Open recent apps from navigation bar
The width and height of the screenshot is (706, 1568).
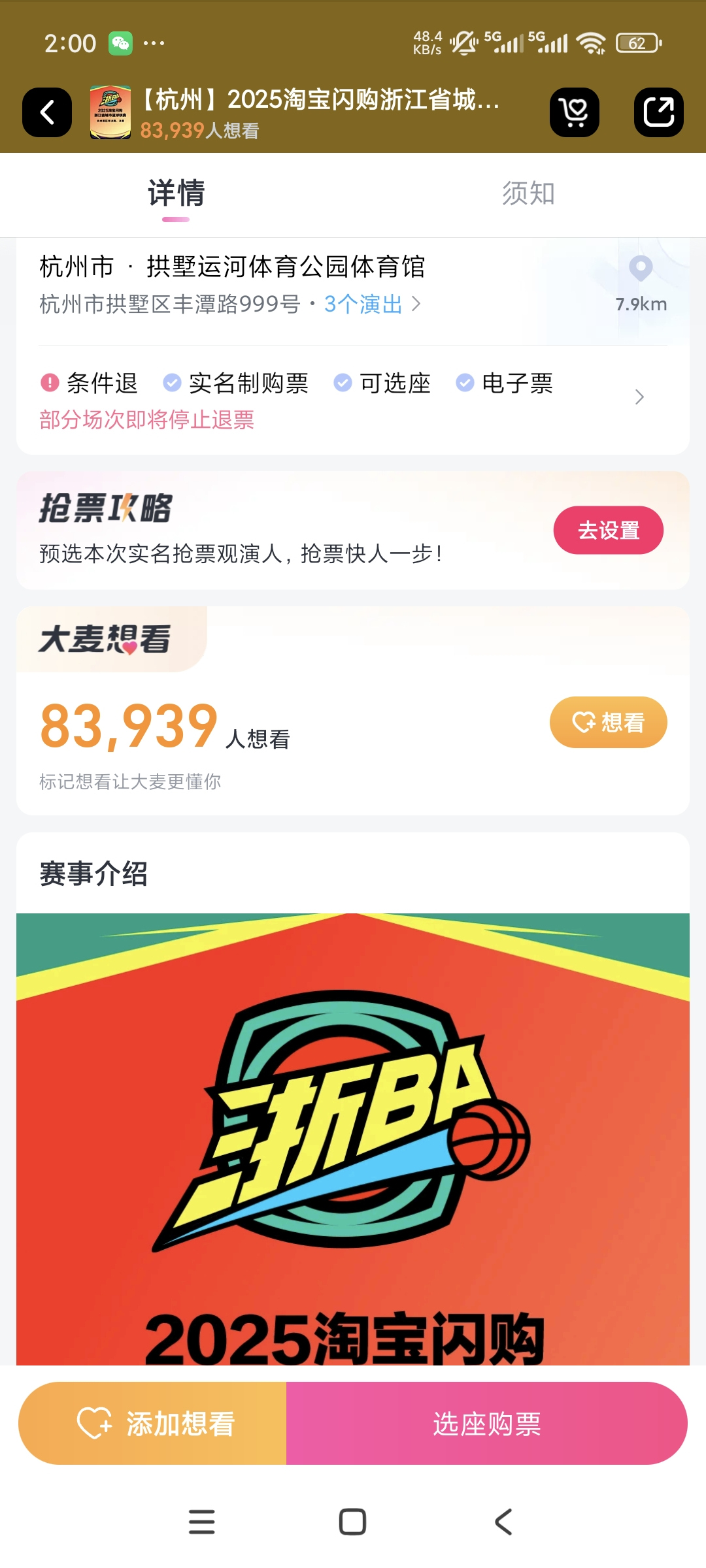pyautogui.click(x=201, y=1522)
